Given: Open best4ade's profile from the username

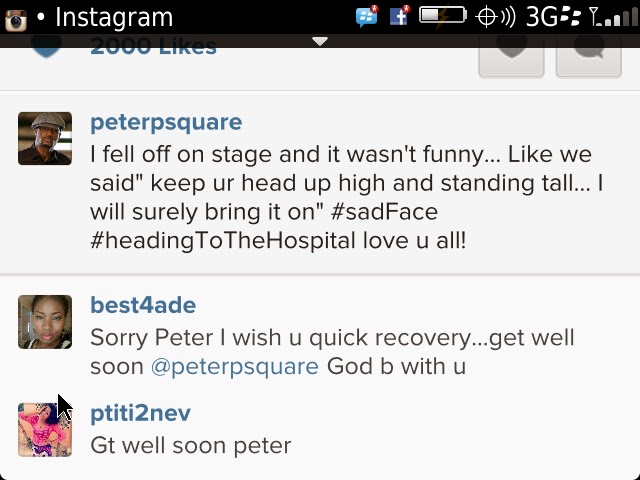Looking at the screenshot, I should point(143,305).
